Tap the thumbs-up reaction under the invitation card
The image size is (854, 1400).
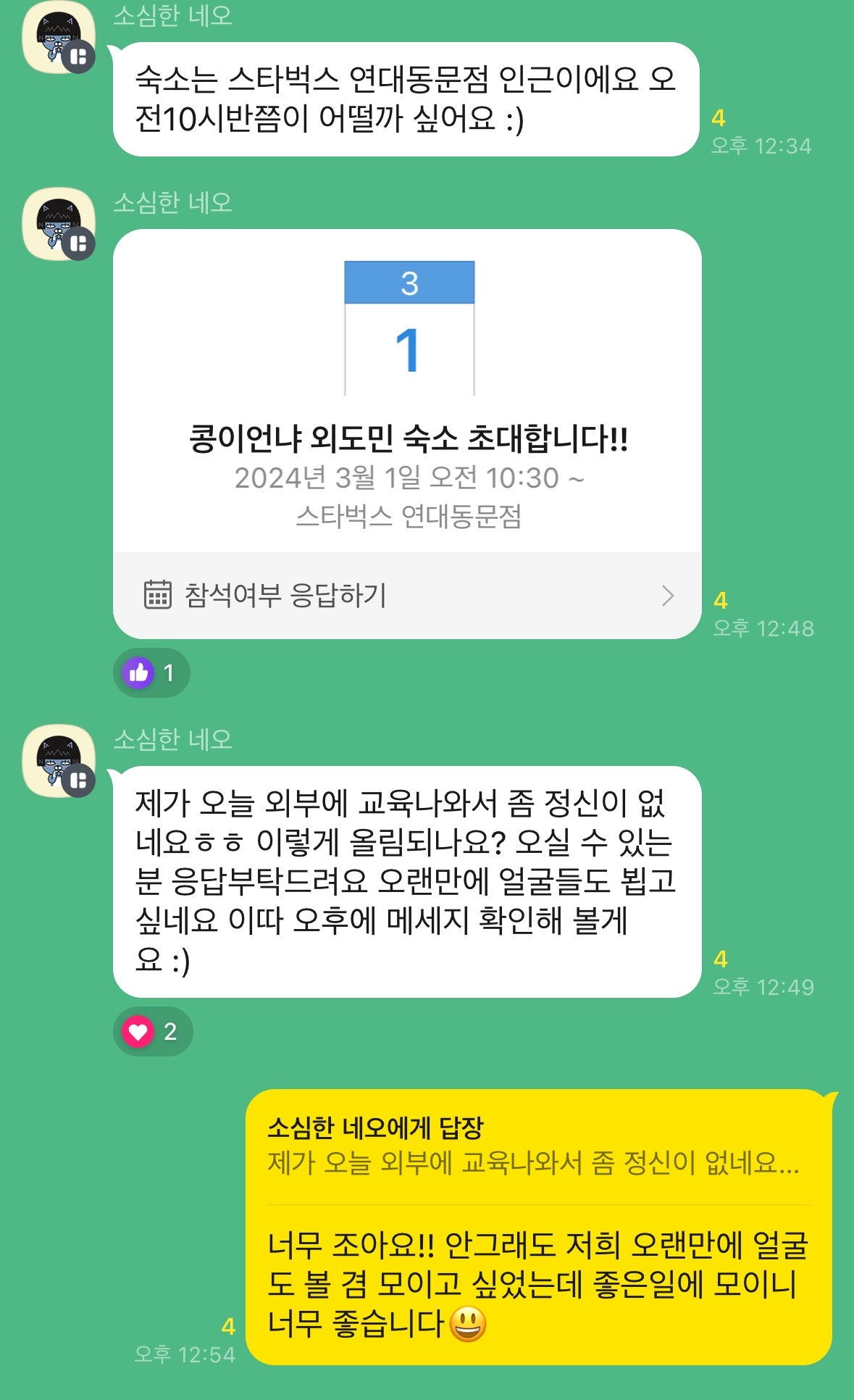point(151,673)
